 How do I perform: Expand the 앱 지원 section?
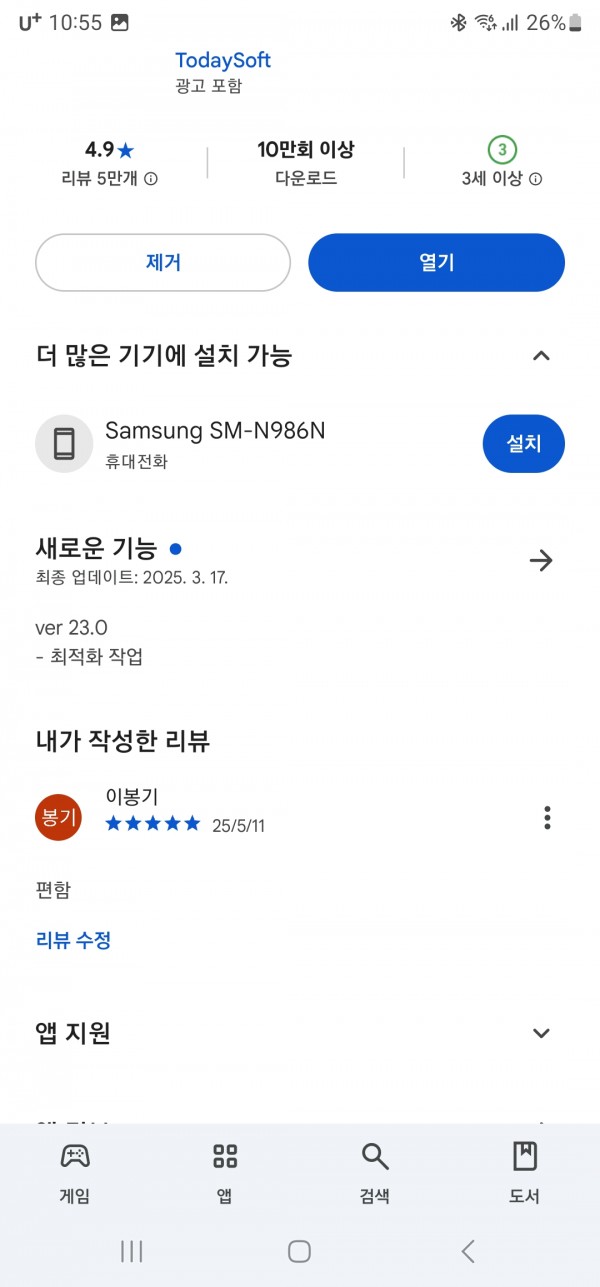point(541,1033)
